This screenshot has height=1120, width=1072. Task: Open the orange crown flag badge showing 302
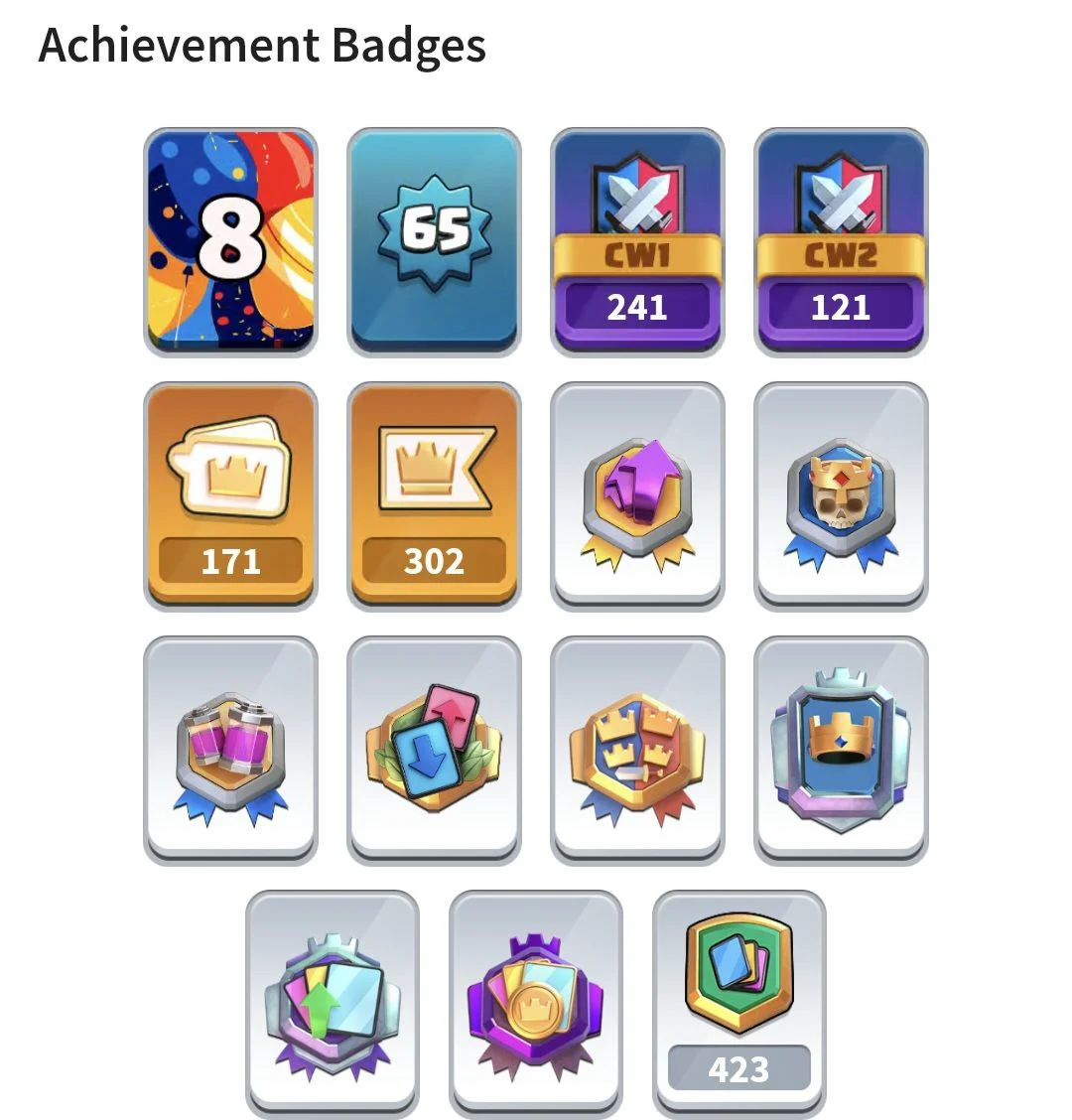coord(434,495)
